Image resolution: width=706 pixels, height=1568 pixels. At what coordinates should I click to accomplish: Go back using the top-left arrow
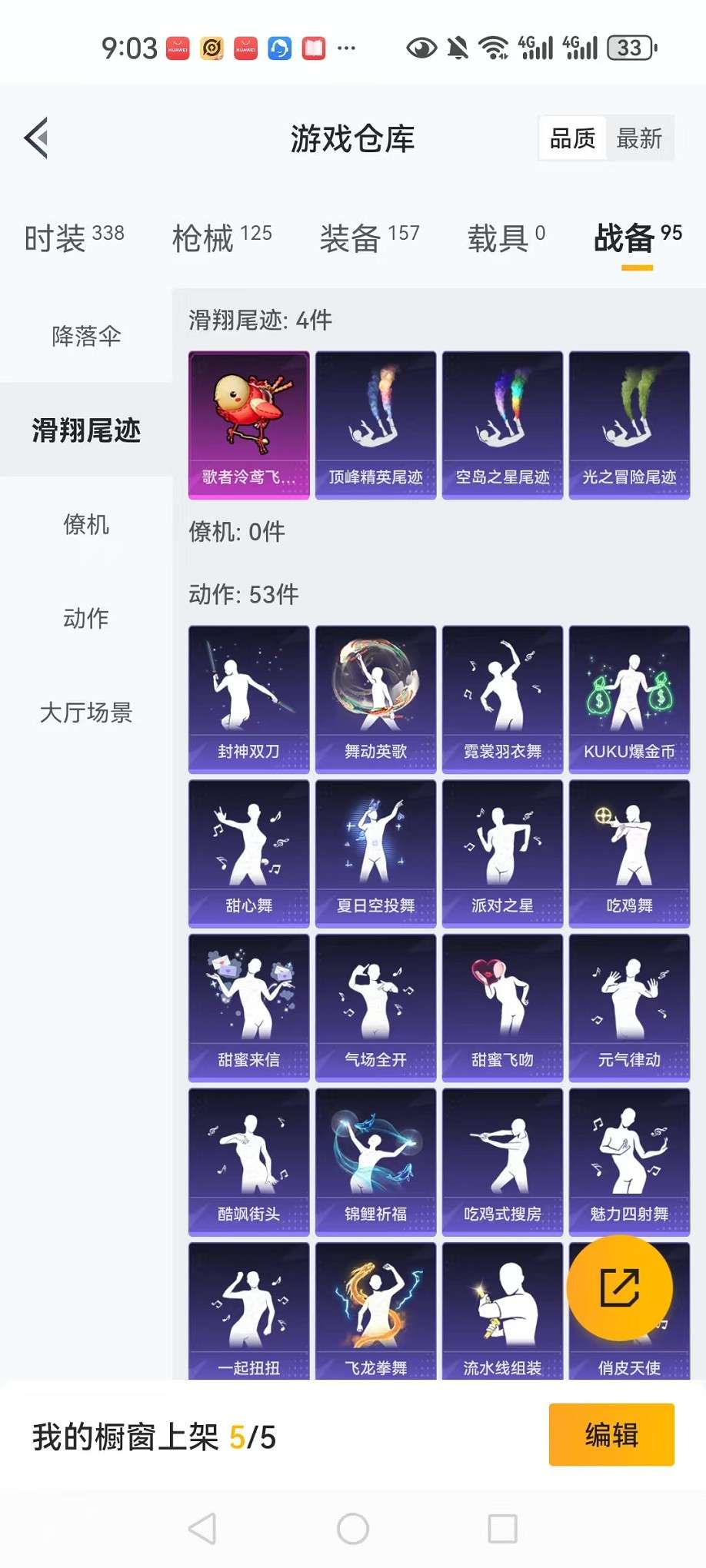[37, 138]
